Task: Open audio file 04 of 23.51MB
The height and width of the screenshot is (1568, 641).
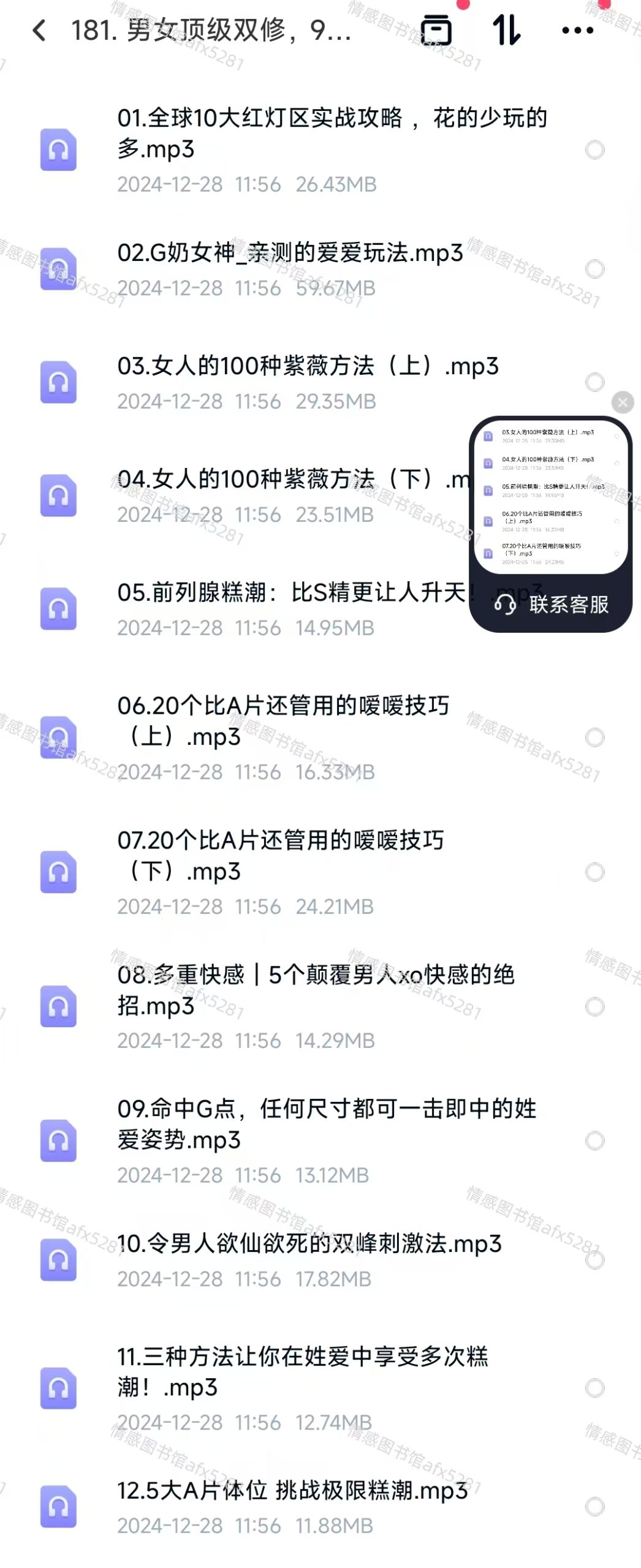Action: pyautogui.click(x=288, y=480)
